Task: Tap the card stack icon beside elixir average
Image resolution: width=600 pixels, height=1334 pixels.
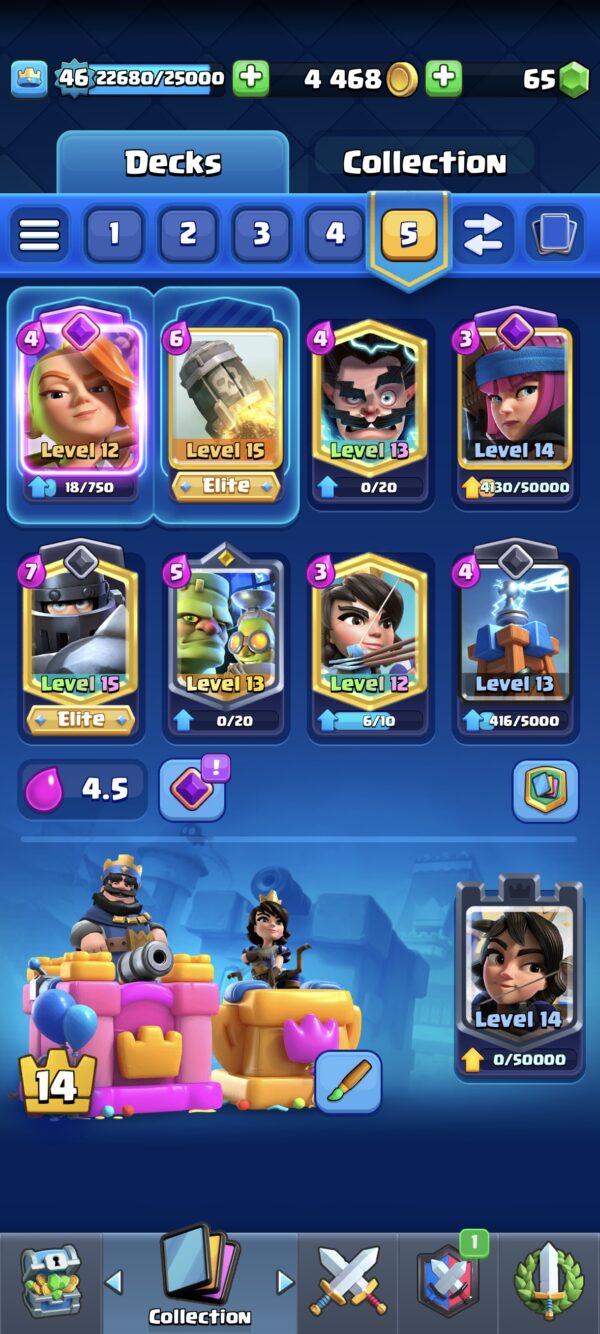Action: [x=546, y=791]
